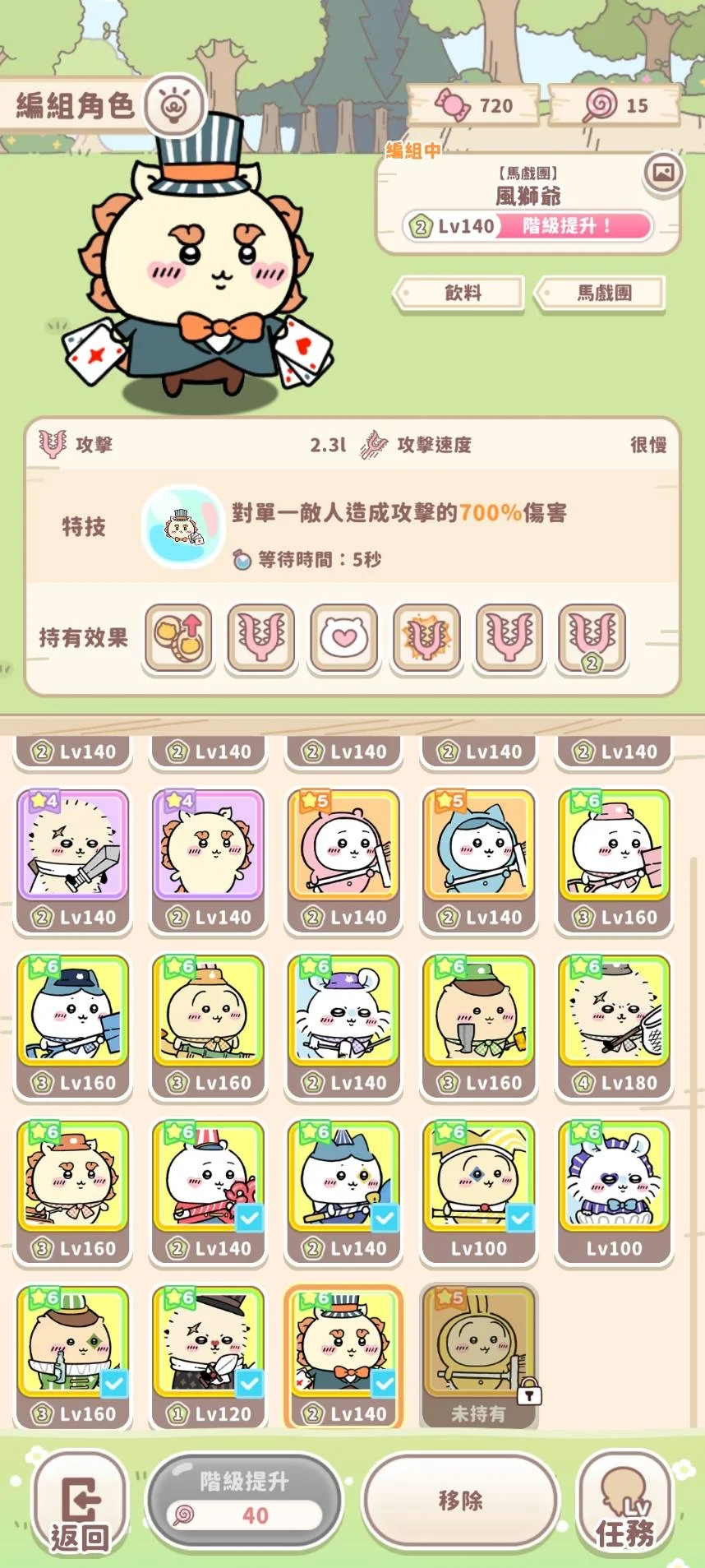Screen dimensions: 705x1568
Task: View the heart held effect
Action: (x=343, y=636)
